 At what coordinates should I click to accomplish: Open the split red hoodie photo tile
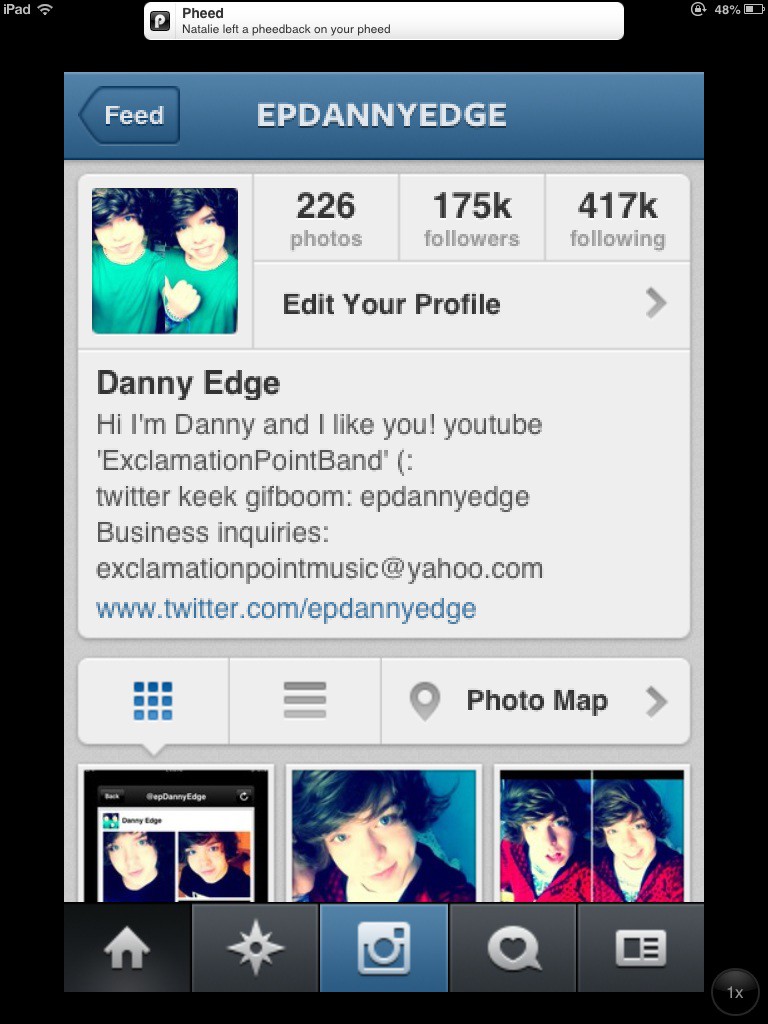coord(592,836)
